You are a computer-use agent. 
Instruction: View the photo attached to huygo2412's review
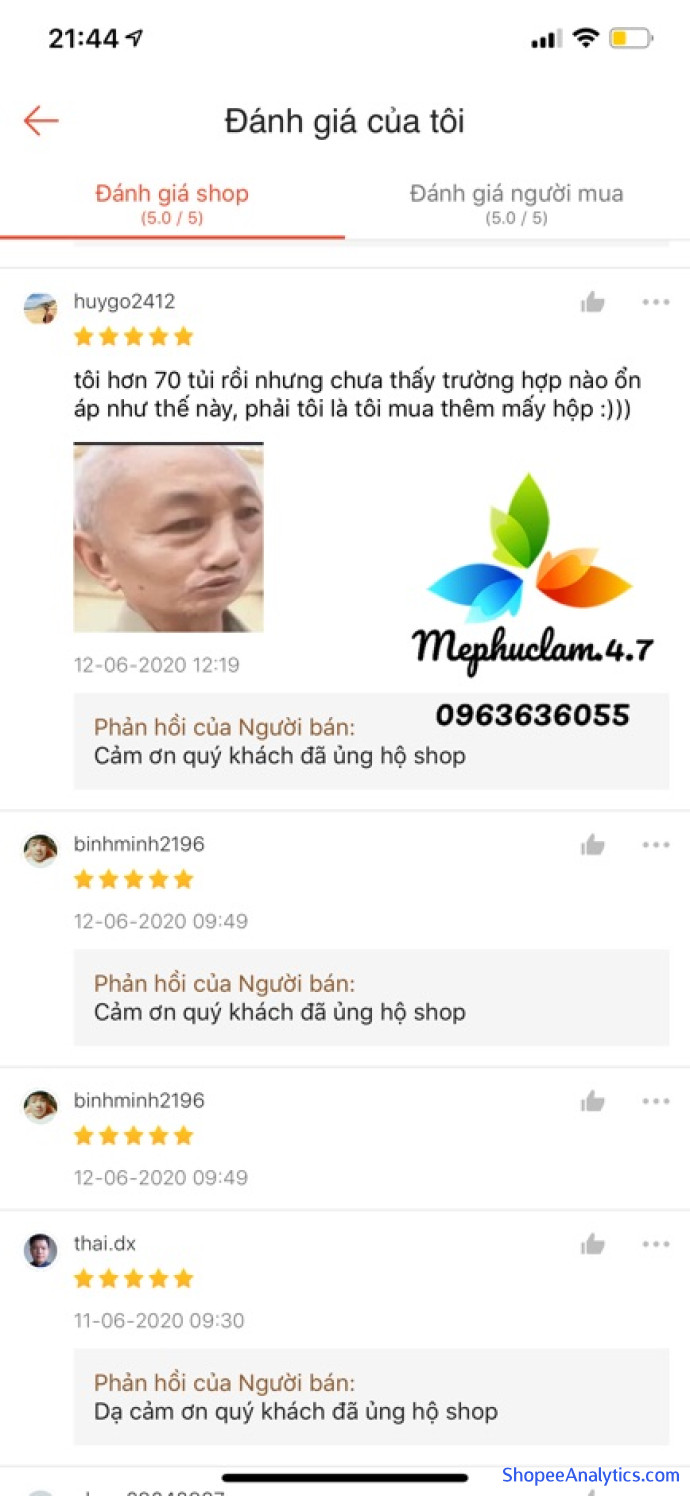pos(168,538)
